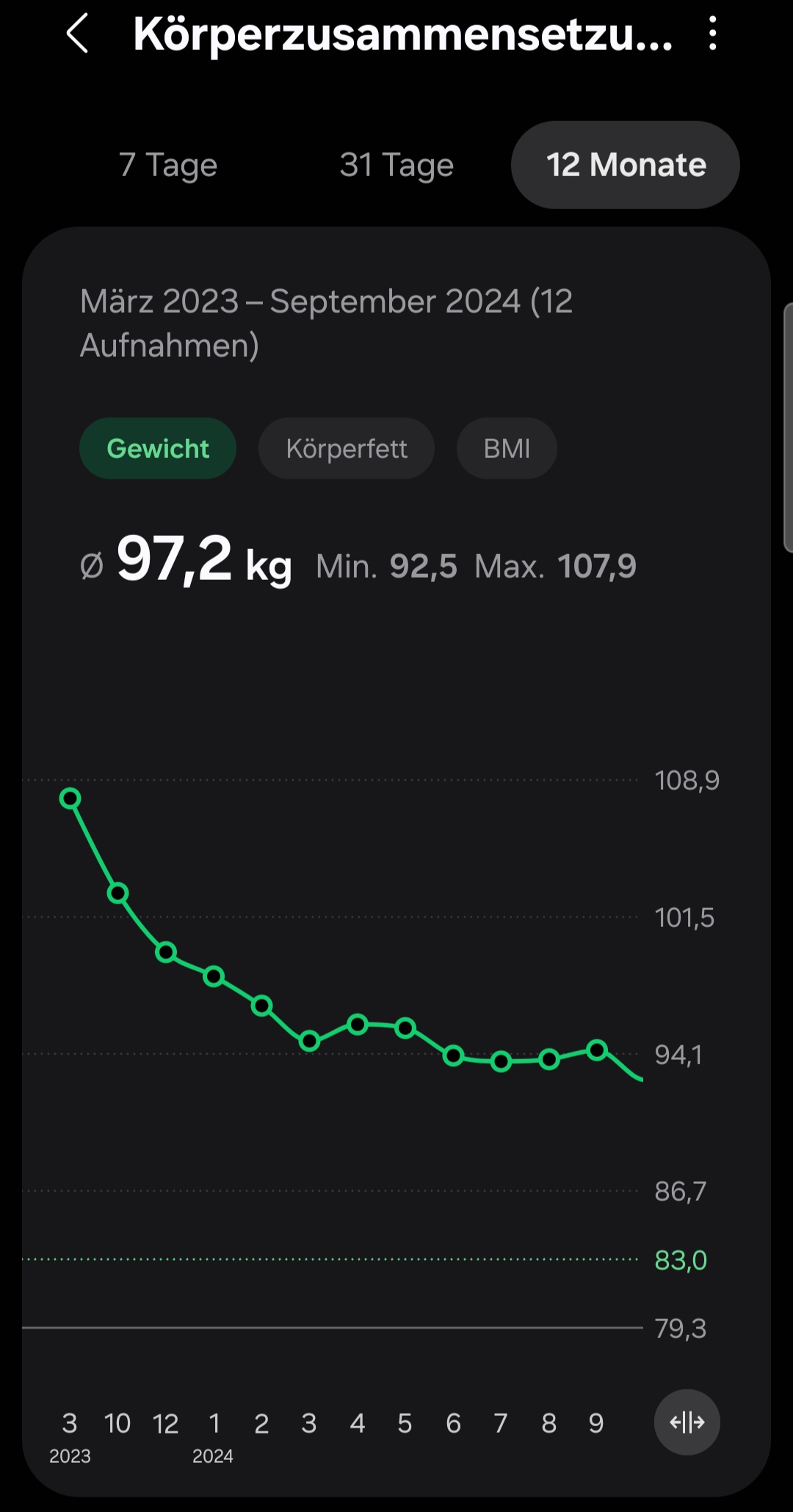Select the BMI chip
Viewport: 793px width, 1512px height.
507,448
